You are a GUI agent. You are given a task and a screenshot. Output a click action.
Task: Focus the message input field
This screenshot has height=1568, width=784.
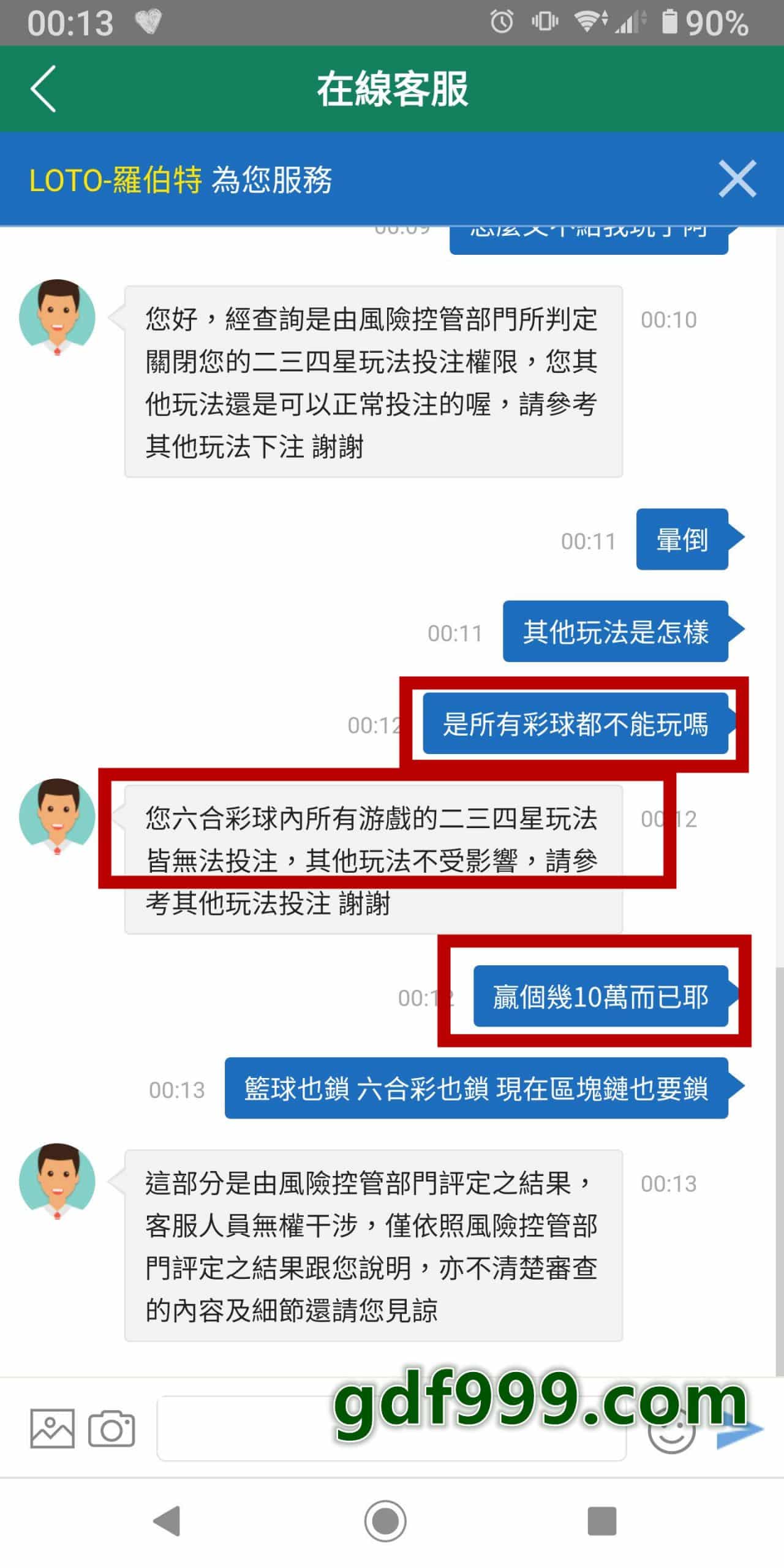click(x=245, y=1430)
